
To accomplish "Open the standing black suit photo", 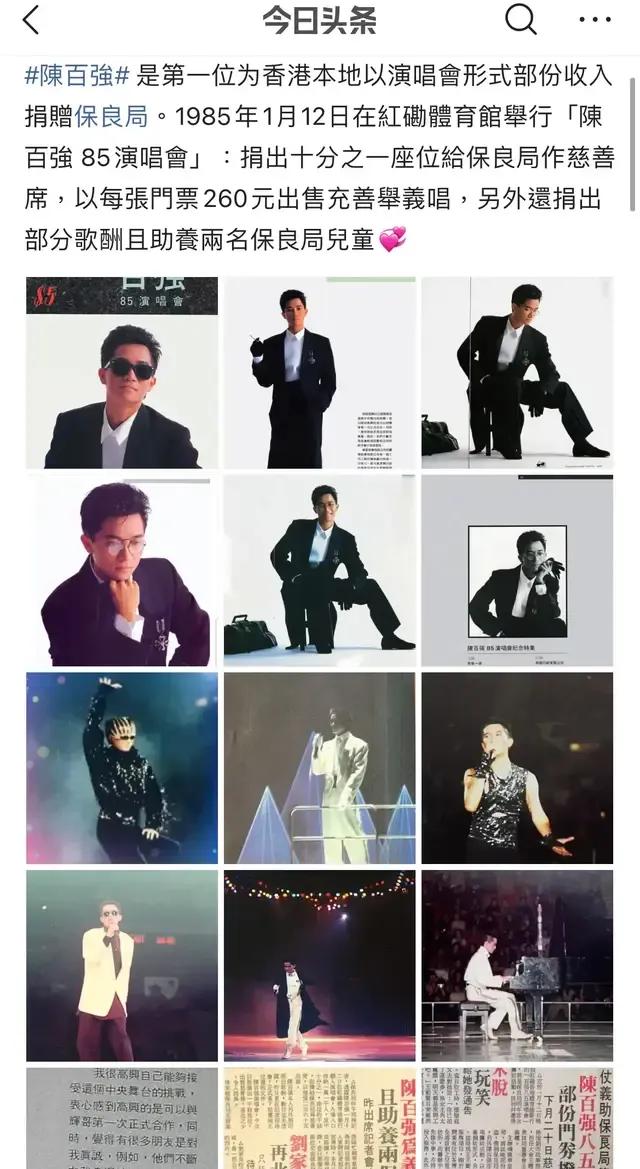I will pyautogui.click(x=319, y=373).
